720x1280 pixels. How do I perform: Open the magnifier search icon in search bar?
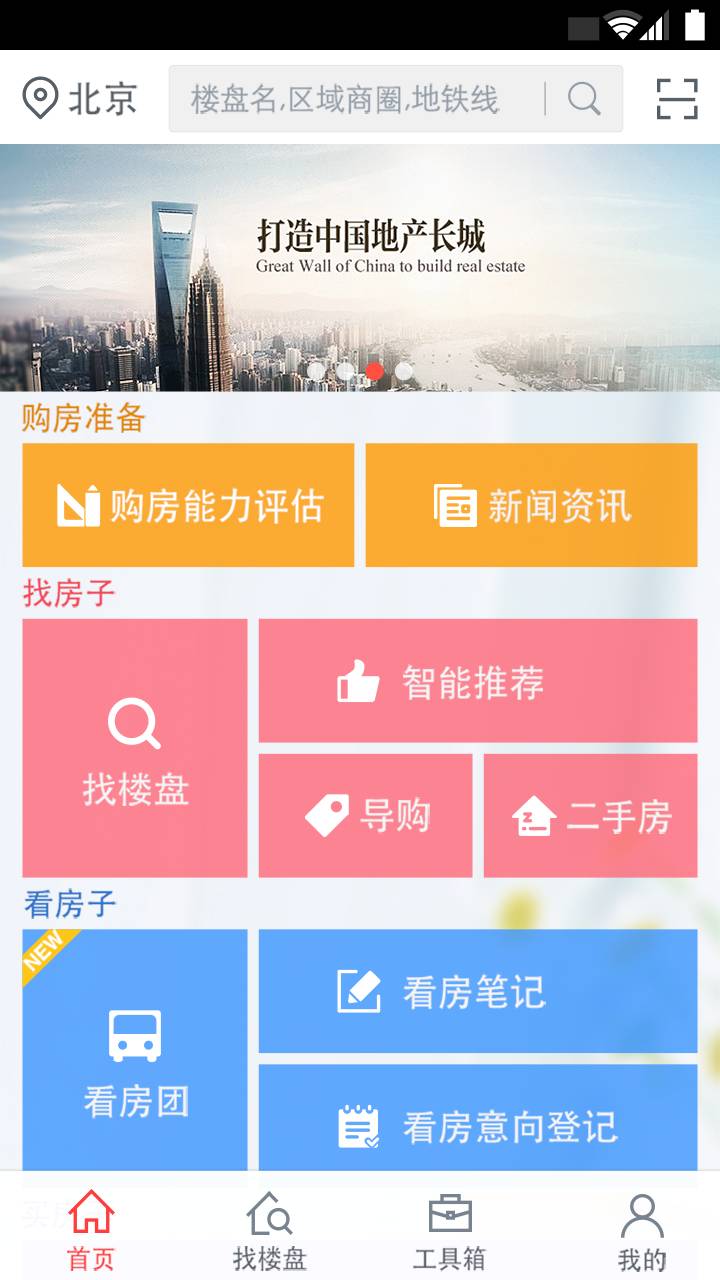pos(582,97)
